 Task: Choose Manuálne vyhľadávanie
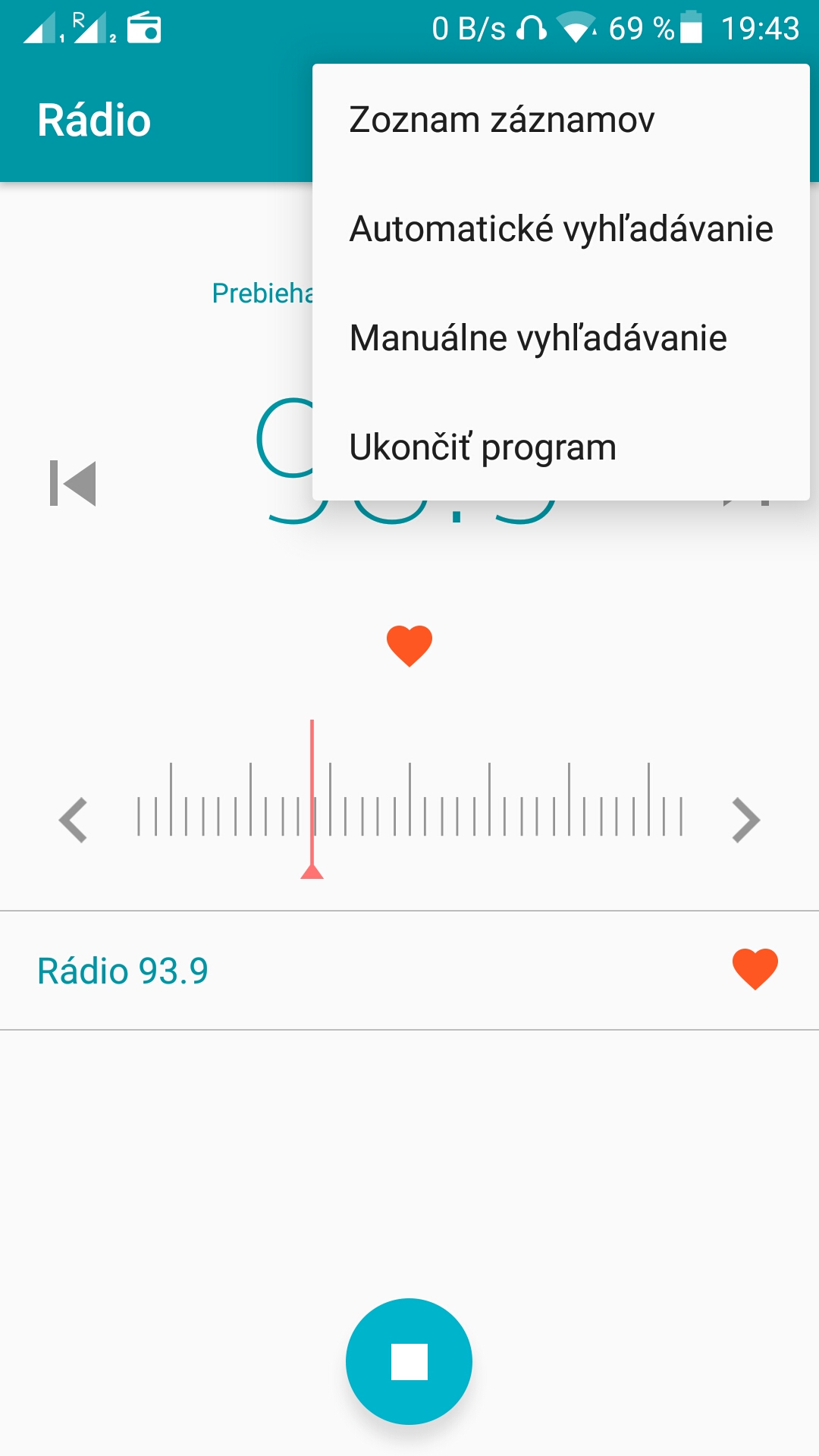561,338
